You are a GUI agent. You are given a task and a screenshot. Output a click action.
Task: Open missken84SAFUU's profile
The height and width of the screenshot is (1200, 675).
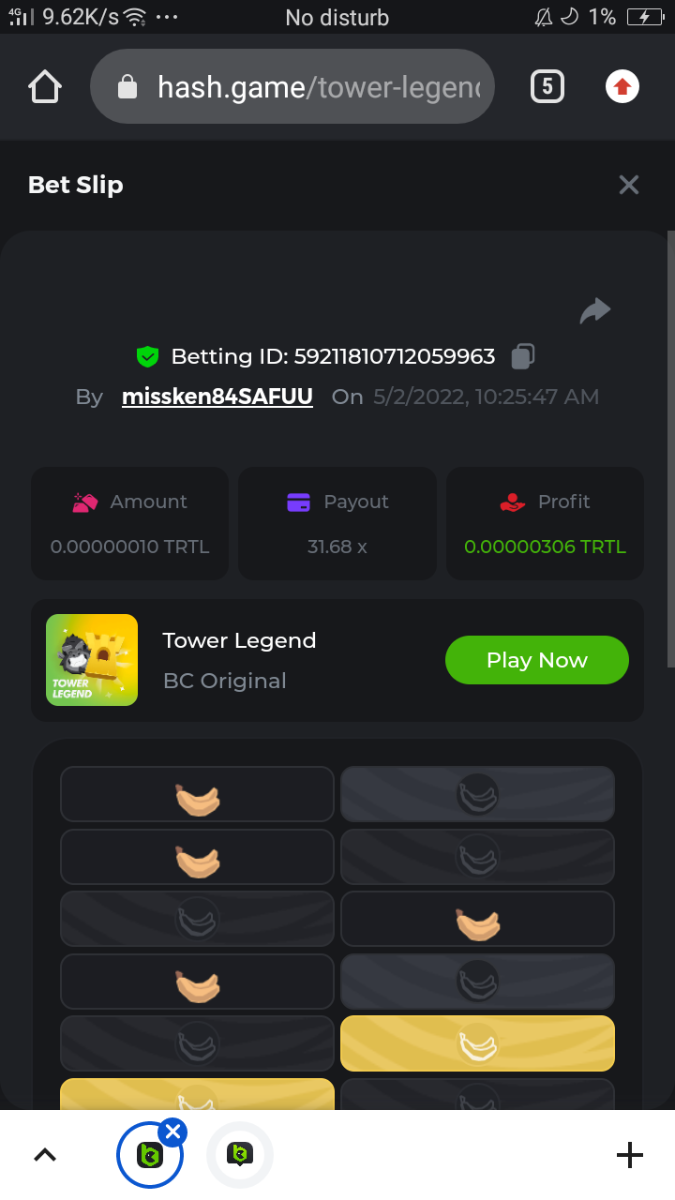point(217,397)
